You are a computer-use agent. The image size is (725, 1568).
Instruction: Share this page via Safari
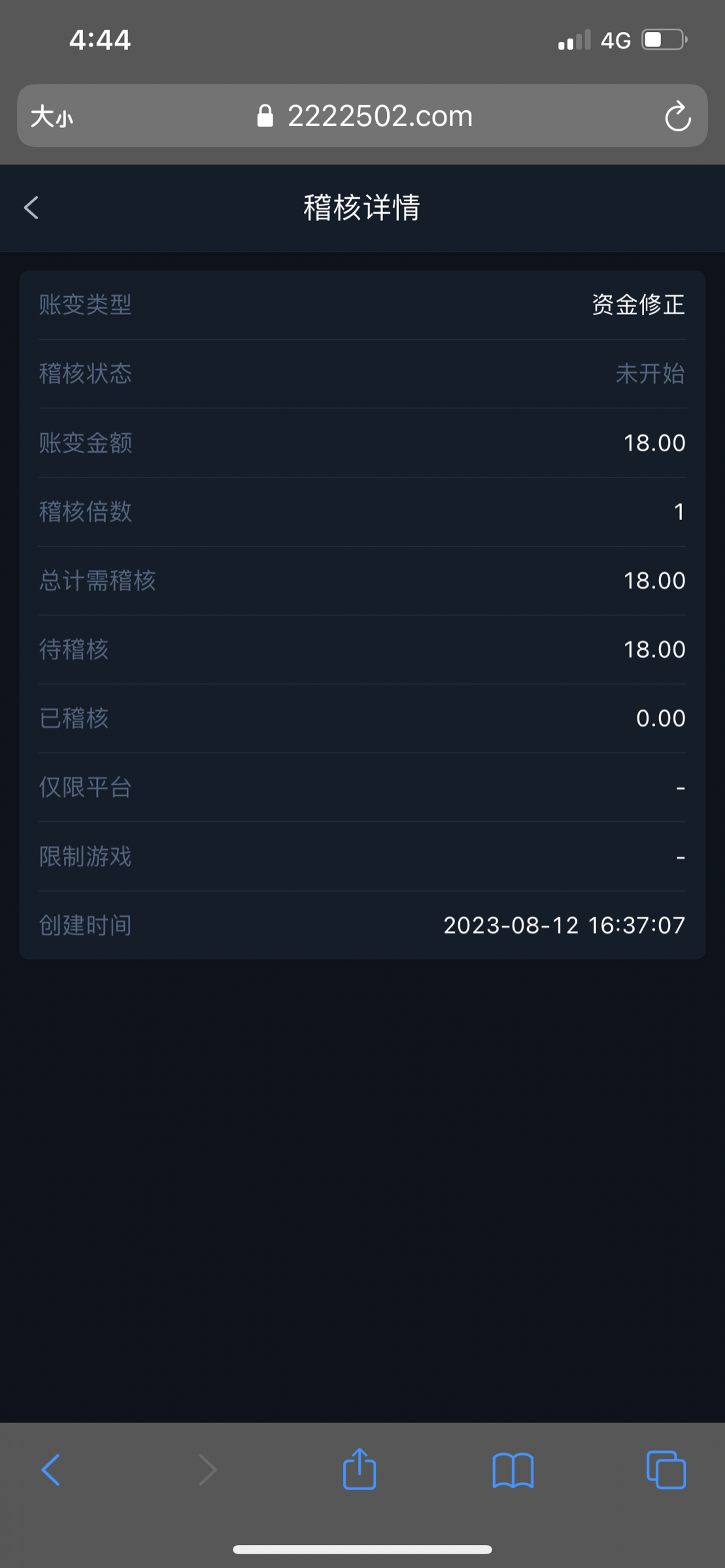[x=360, y=1469]
